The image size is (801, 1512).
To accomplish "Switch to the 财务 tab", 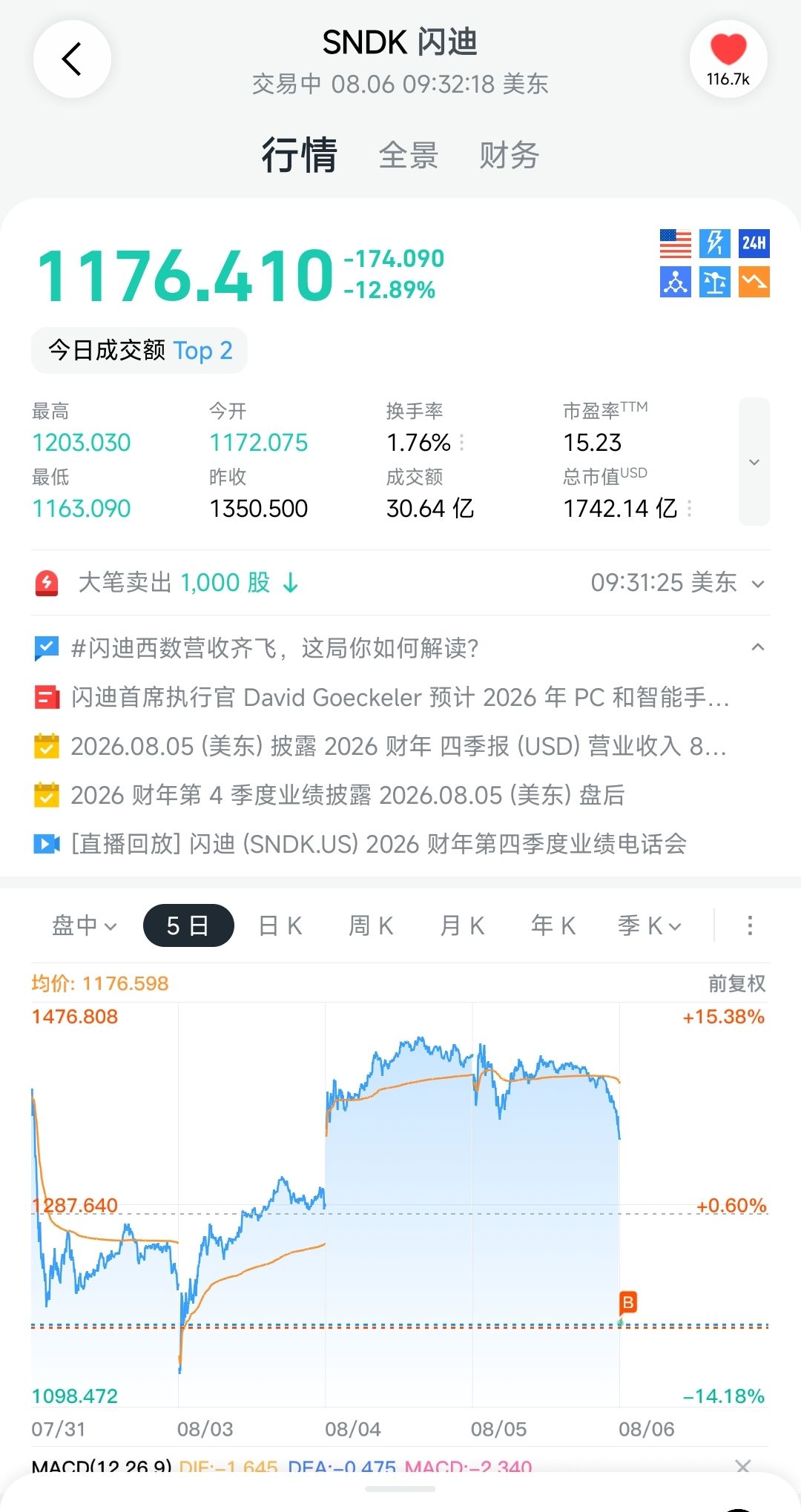I will pos(509,156).
